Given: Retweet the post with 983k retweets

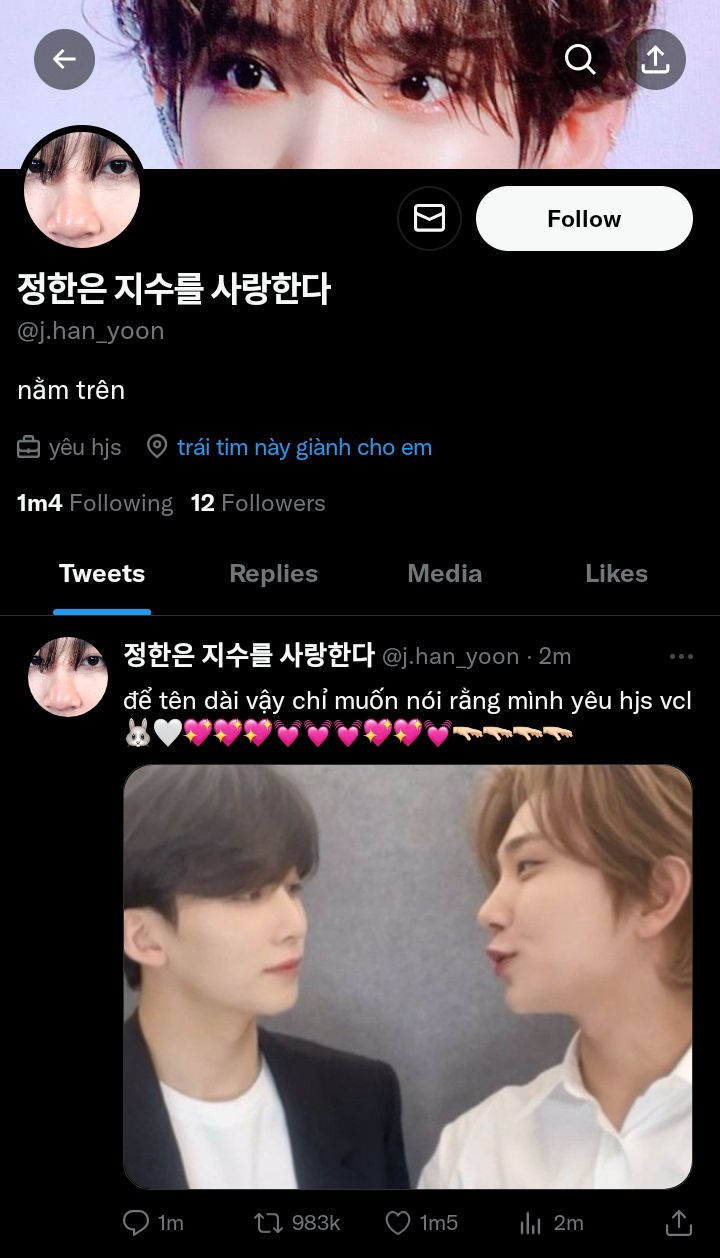Looking at the screenshot, I should point(268,1222).
